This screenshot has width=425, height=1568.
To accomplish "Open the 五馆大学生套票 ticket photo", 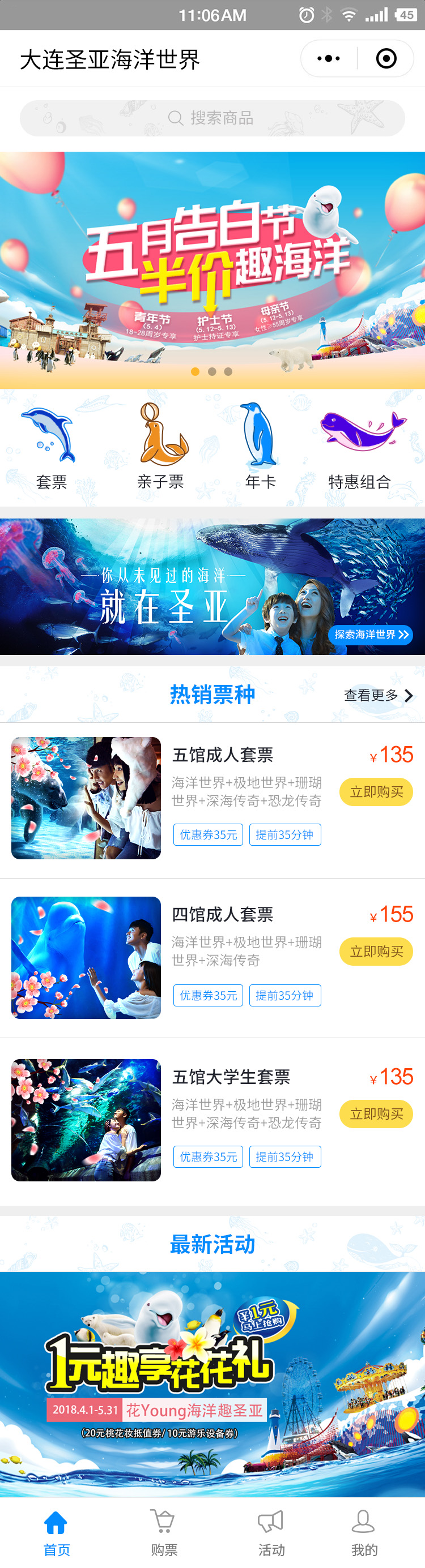I will (x=86, y=1120).
